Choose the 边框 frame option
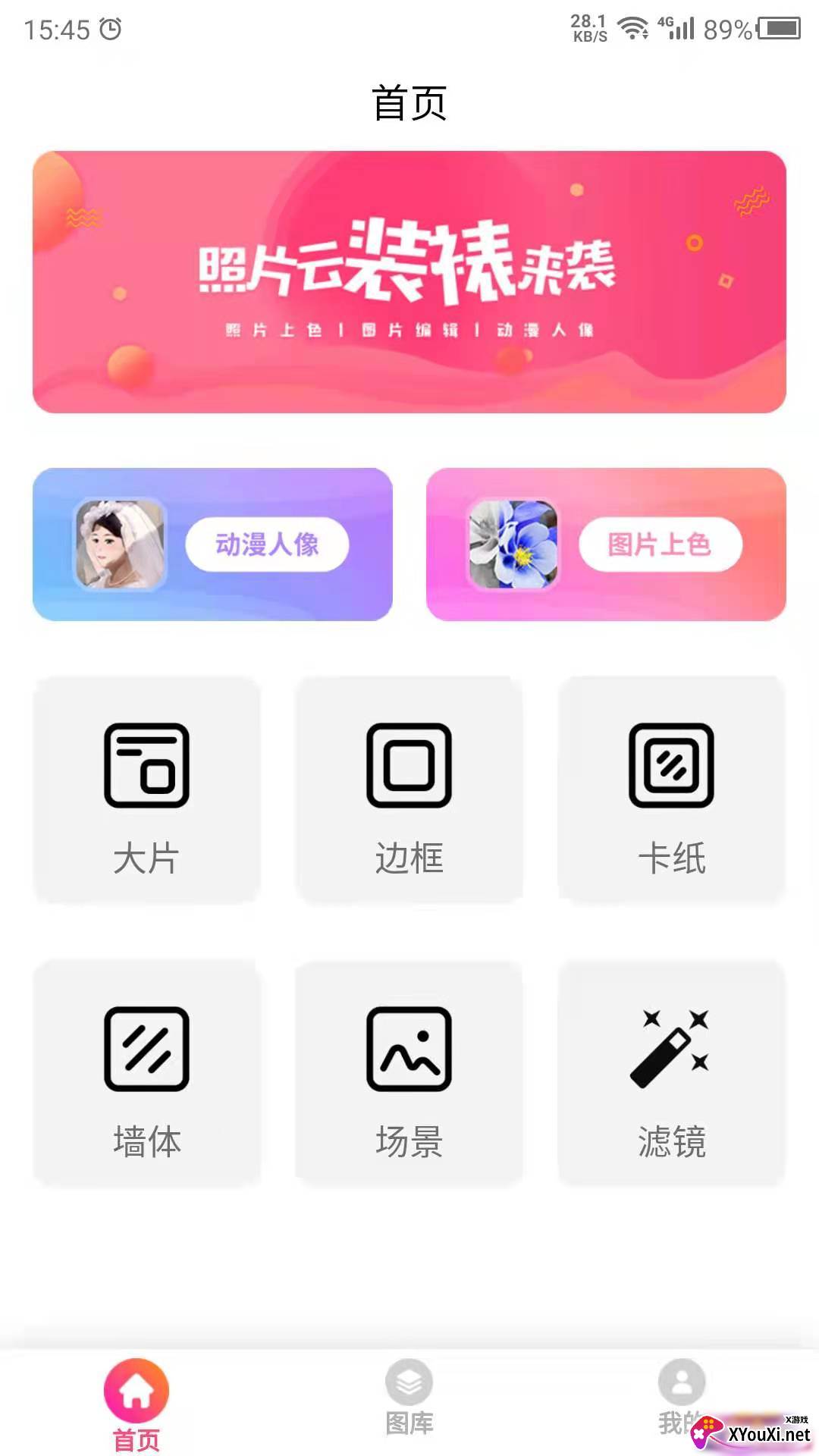 pos(409,789)
